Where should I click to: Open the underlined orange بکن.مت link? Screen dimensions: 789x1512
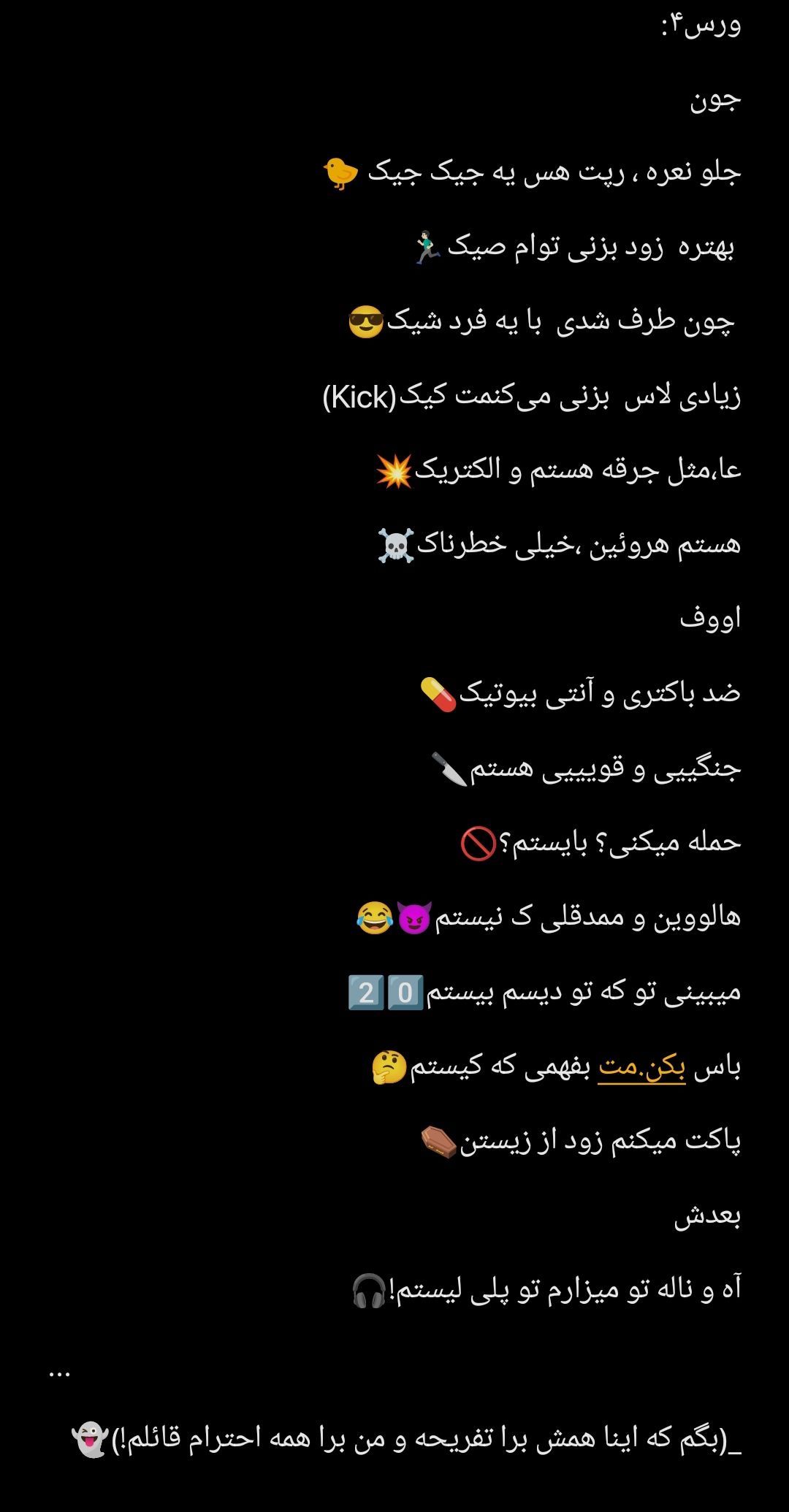(641, 1068)
